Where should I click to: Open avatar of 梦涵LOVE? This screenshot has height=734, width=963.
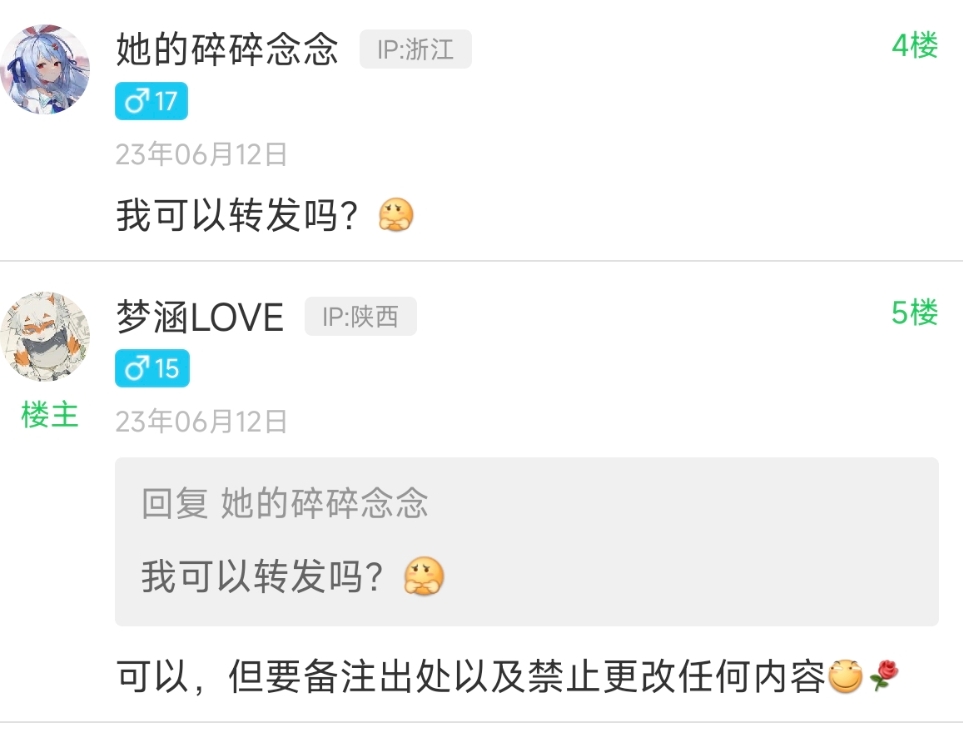[47, 337]
